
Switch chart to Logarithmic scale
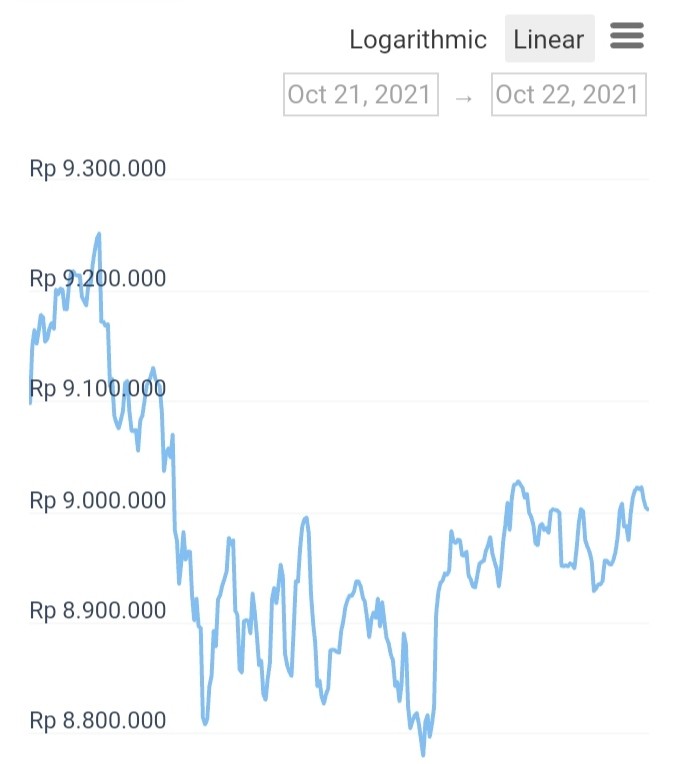pyautogui.click(x=418, y=39)
